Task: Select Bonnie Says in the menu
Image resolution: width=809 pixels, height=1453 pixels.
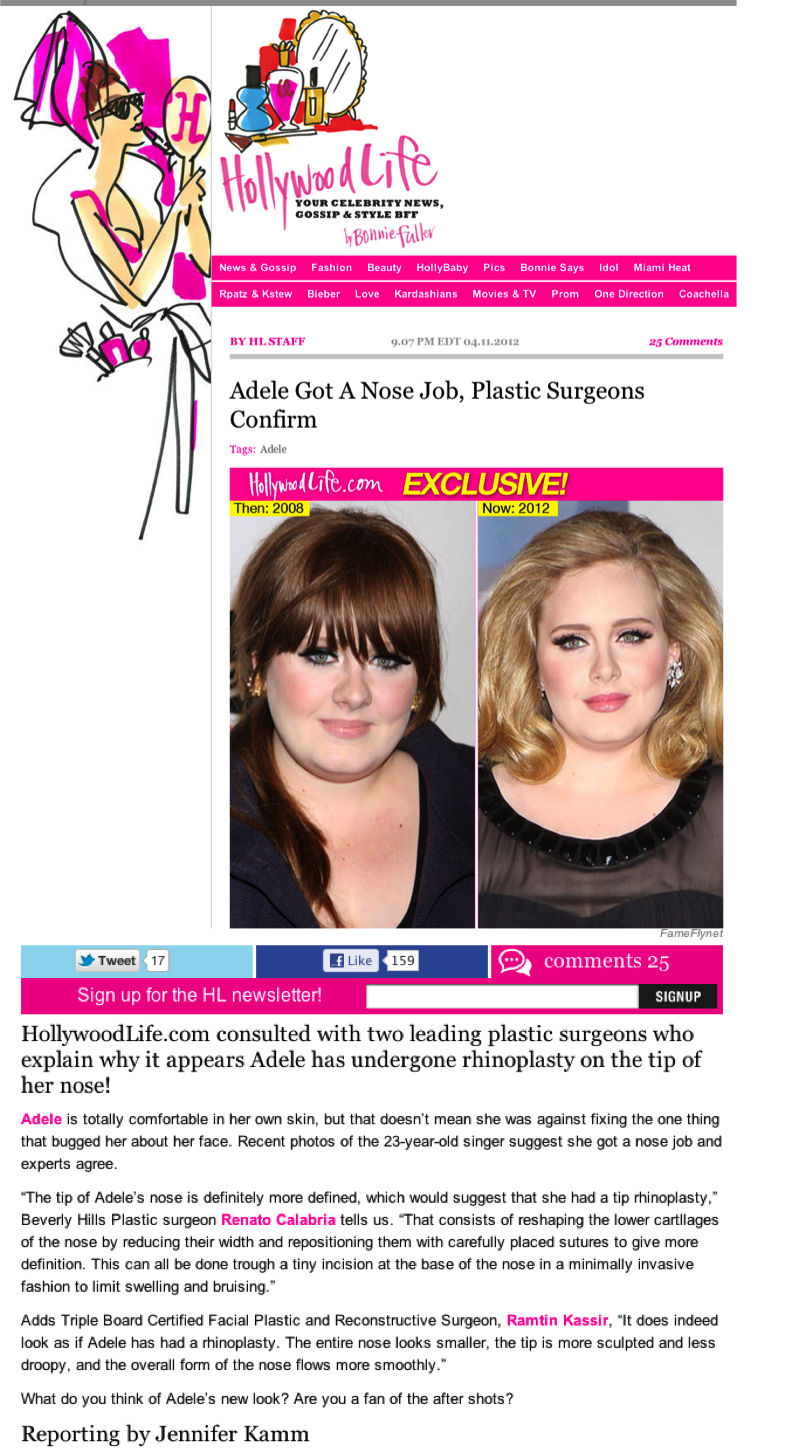Action: pyautogui.click(x=552, y=268)
